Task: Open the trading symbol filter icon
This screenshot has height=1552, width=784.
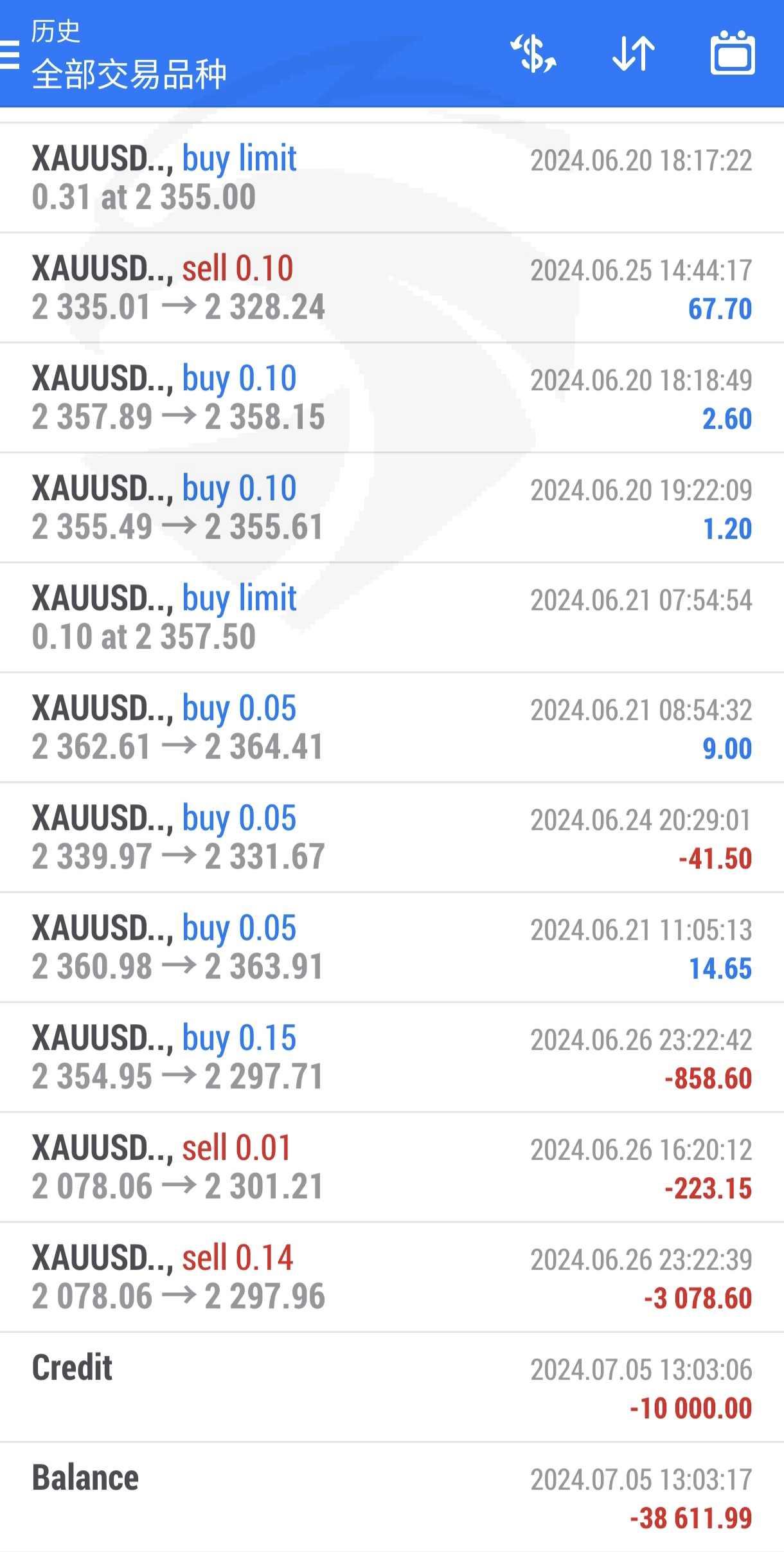Action: tap(533, 54)
